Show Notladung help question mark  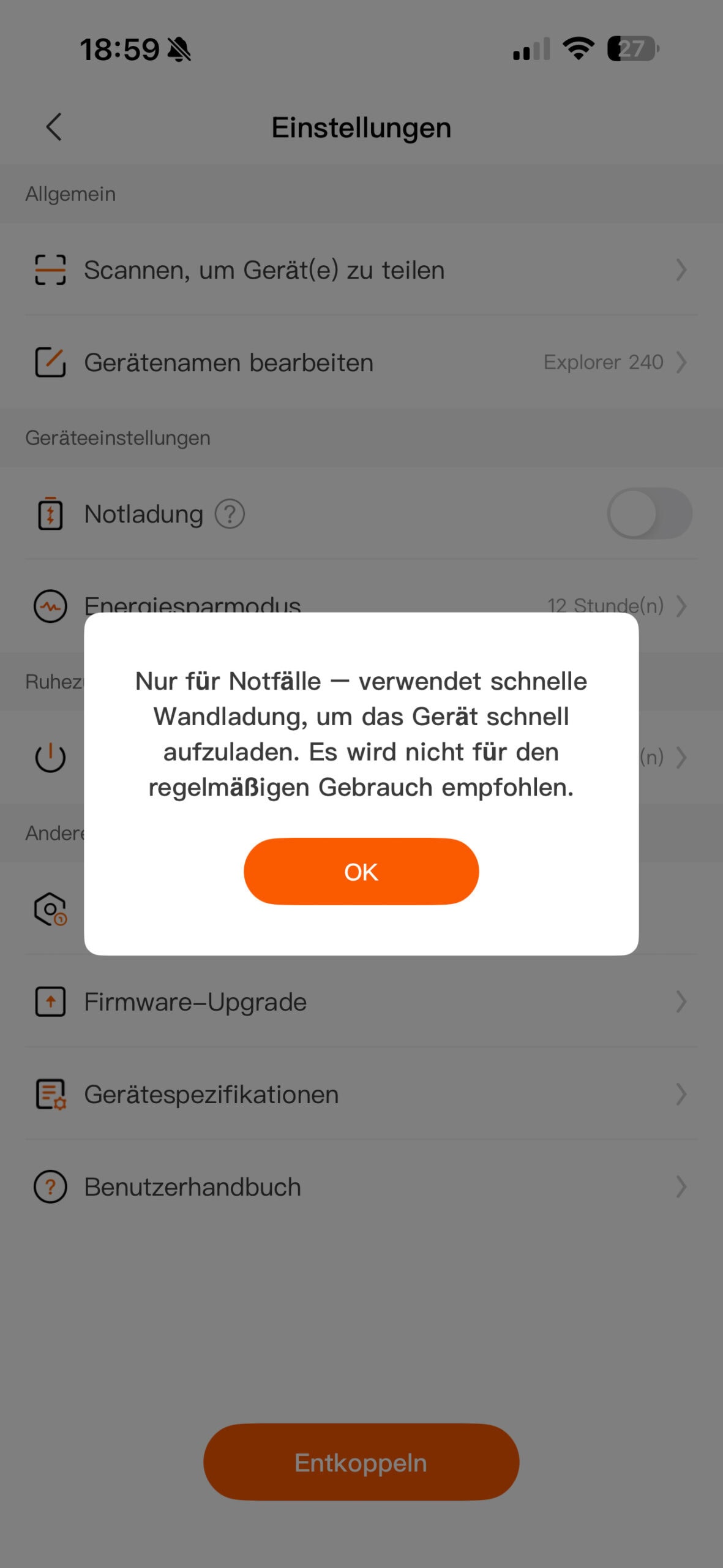coord(230,514)
